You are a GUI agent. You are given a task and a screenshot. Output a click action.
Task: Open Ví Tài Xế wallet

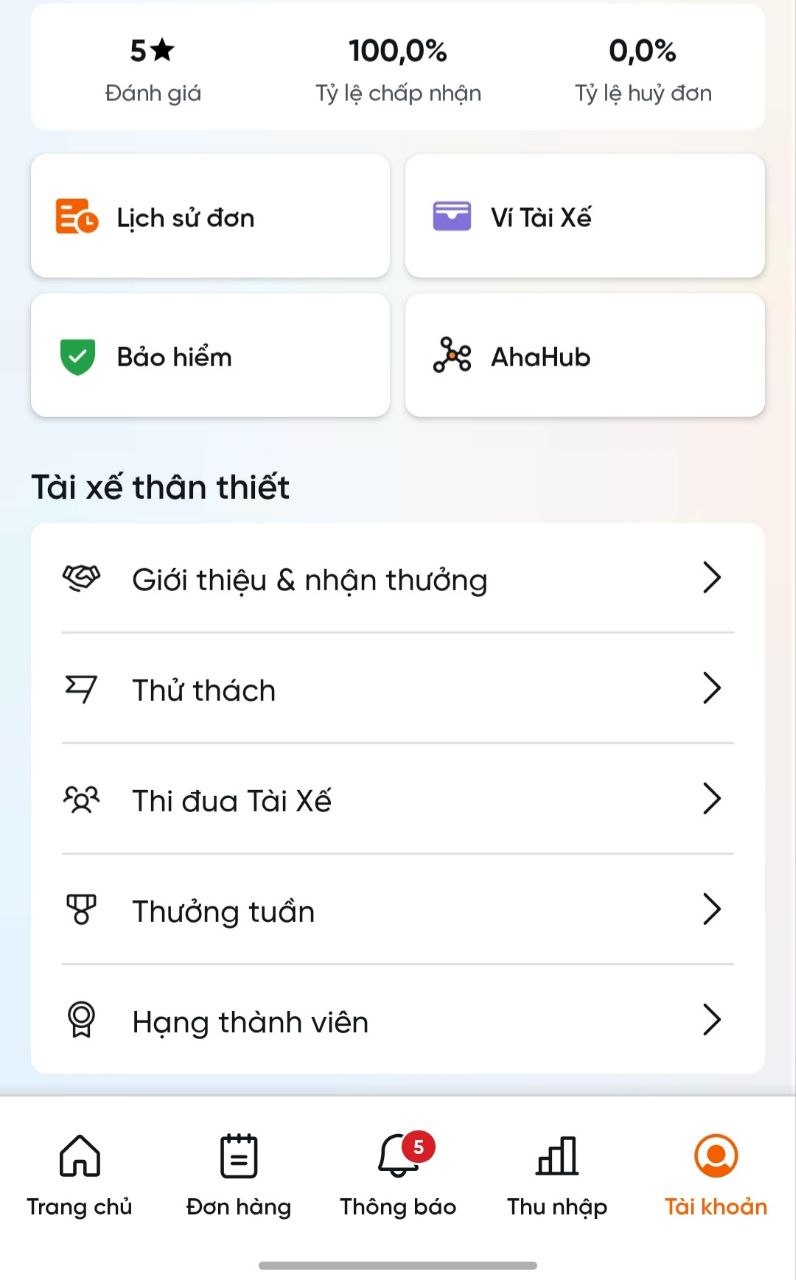pos(585,216)
